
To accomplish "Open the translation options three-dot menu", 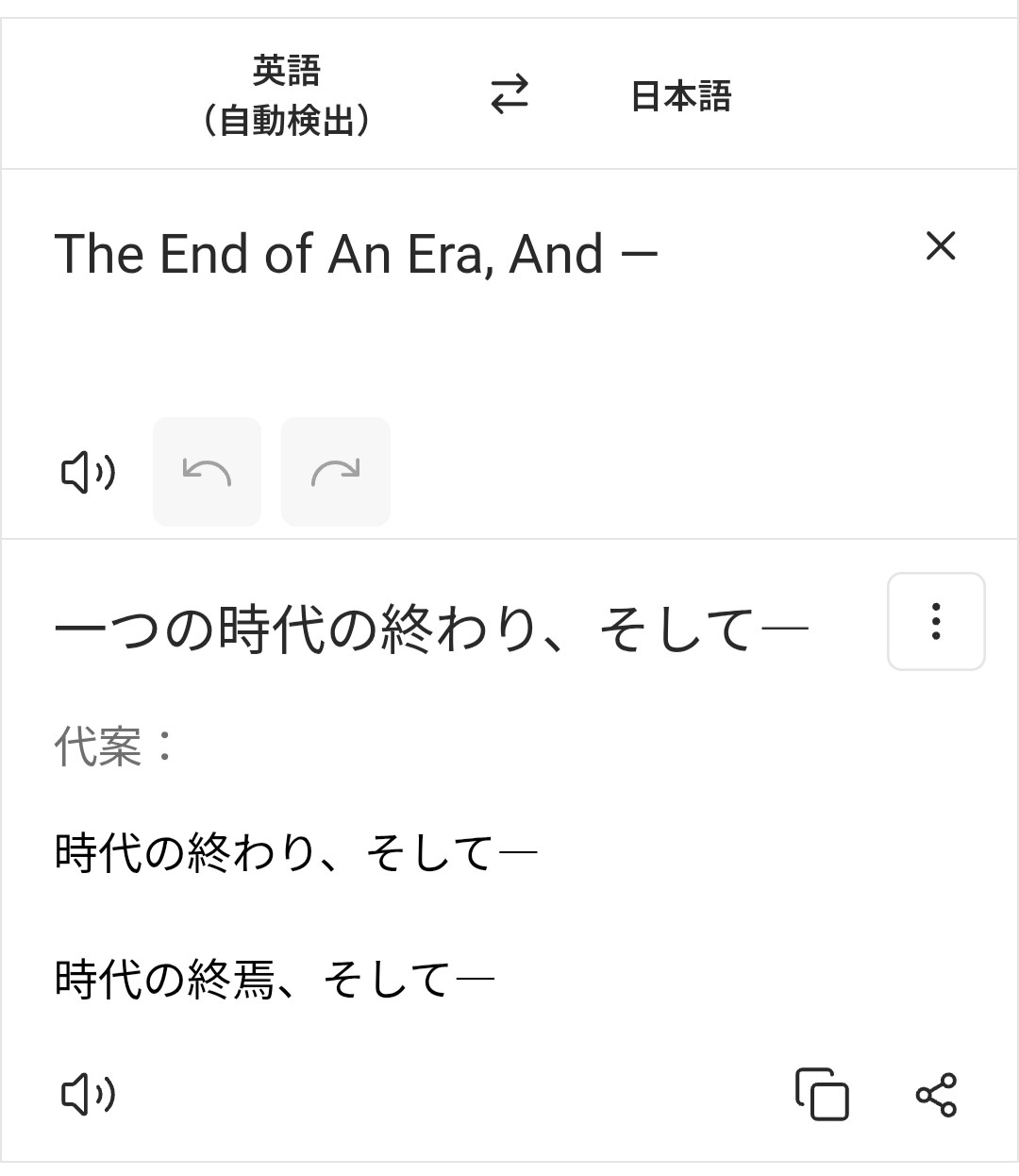I will click(x=936, y=622).
